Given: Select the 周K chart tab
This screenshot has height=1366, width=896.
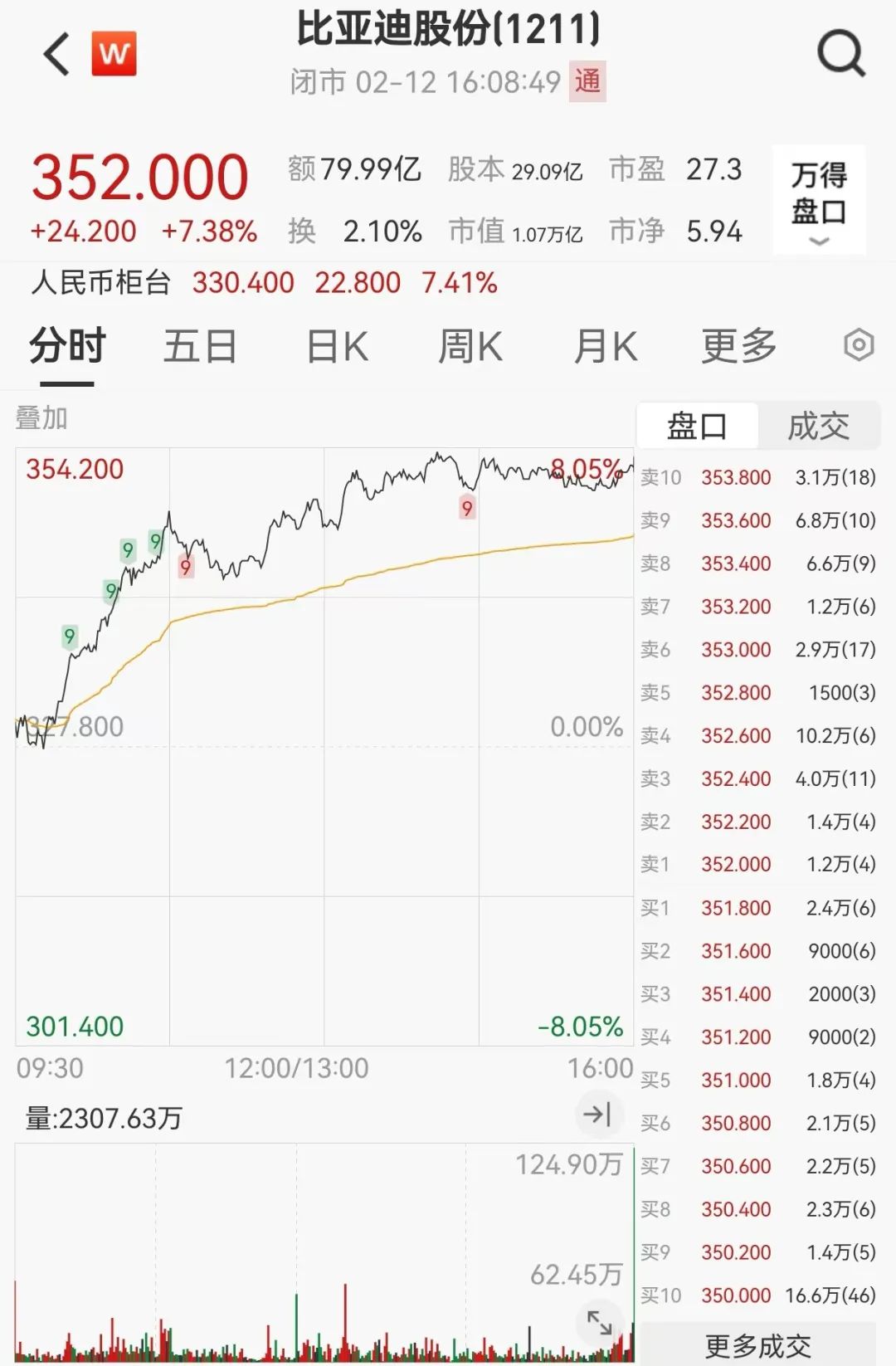Looking at the screenshot, I should click(470, 346).
